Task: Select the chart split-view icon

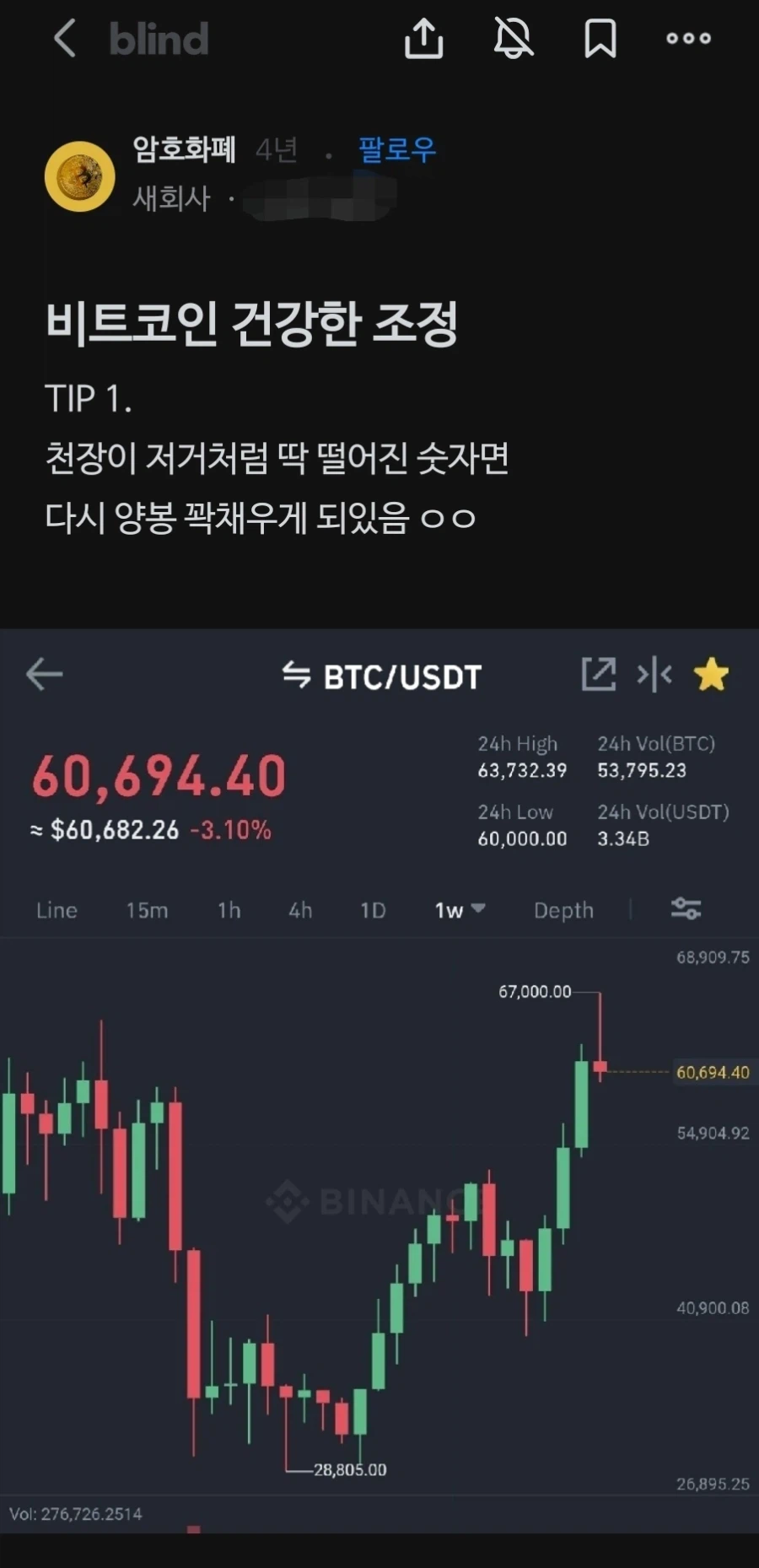Action: point(655,675)
